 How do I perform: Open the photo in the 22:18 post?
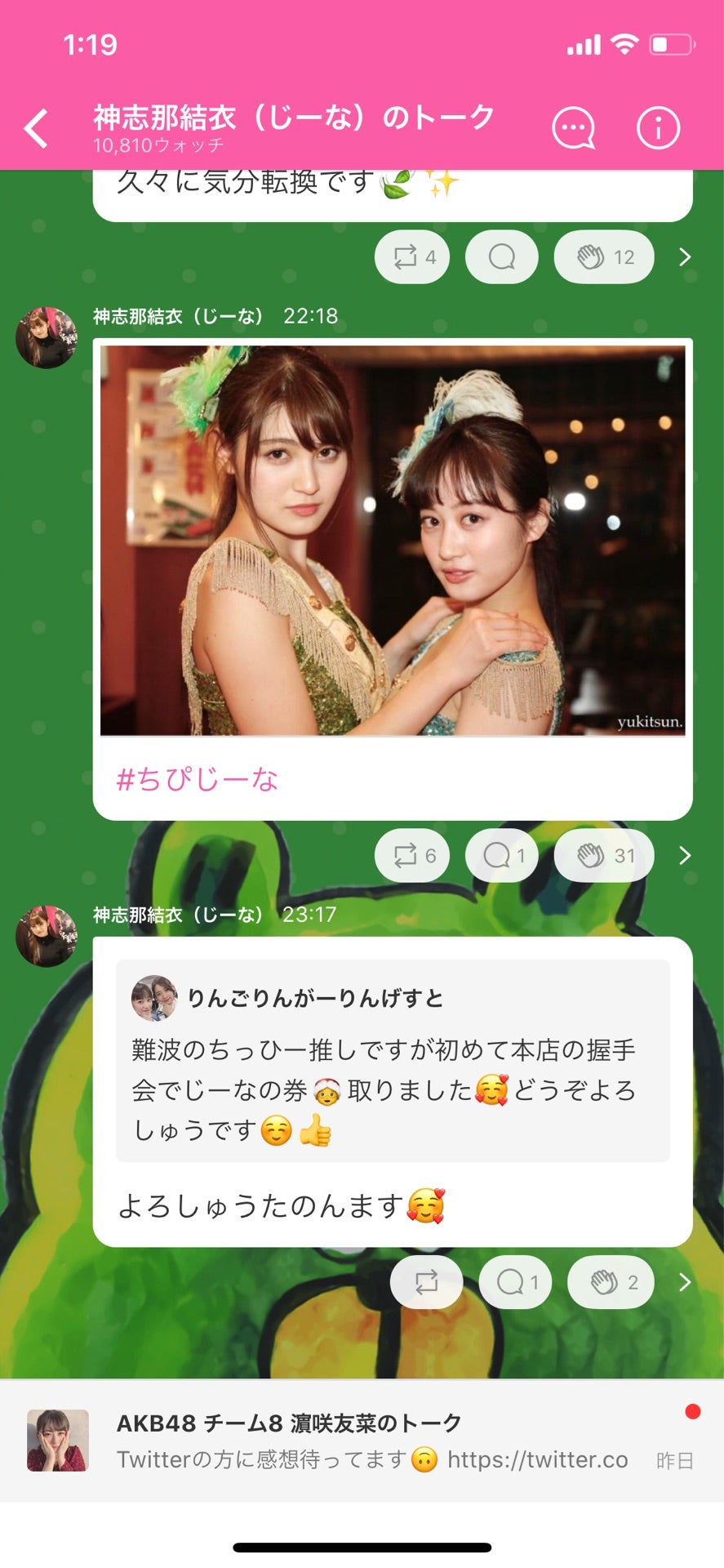(x=393, y=541)
